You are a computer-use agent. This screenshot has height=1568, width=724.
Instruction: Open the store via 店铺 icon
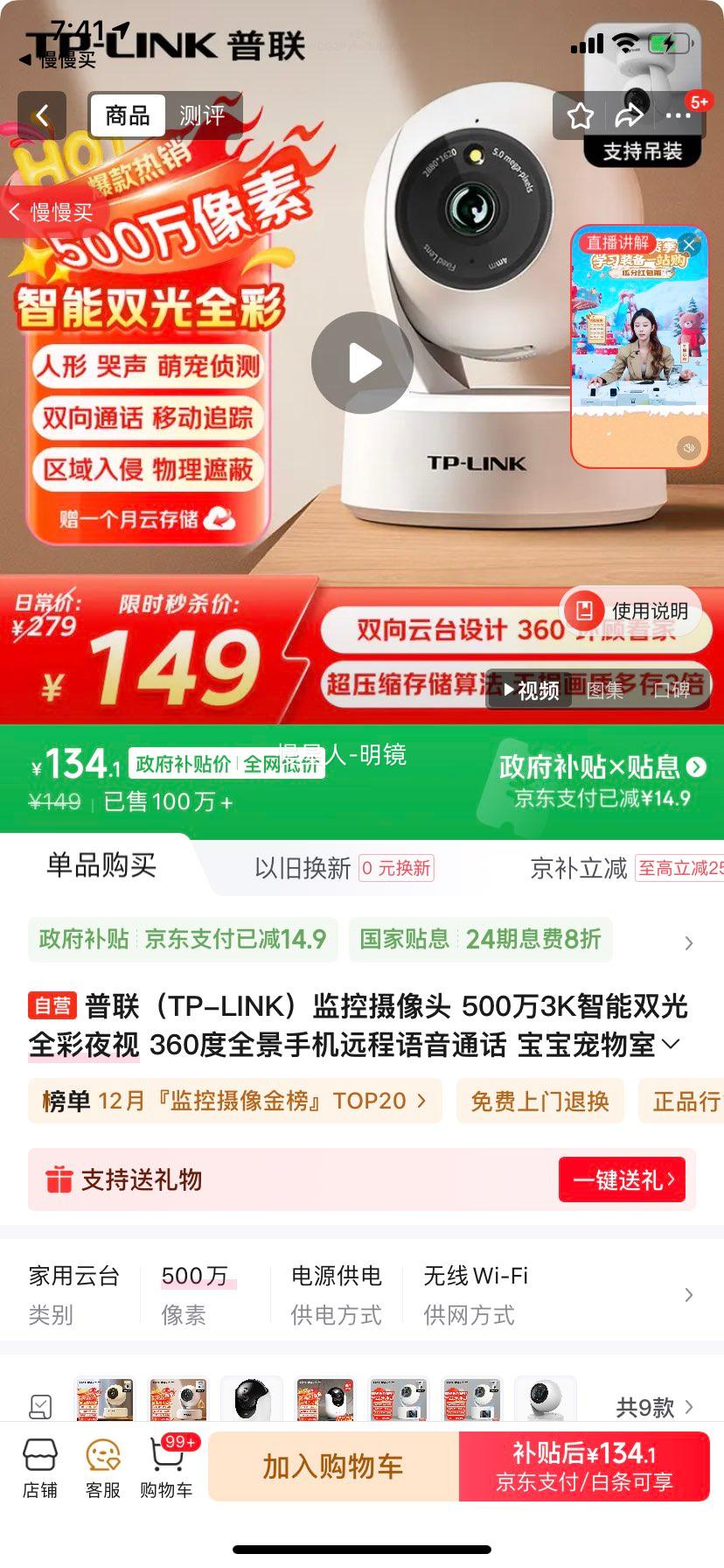point(38,1466)
